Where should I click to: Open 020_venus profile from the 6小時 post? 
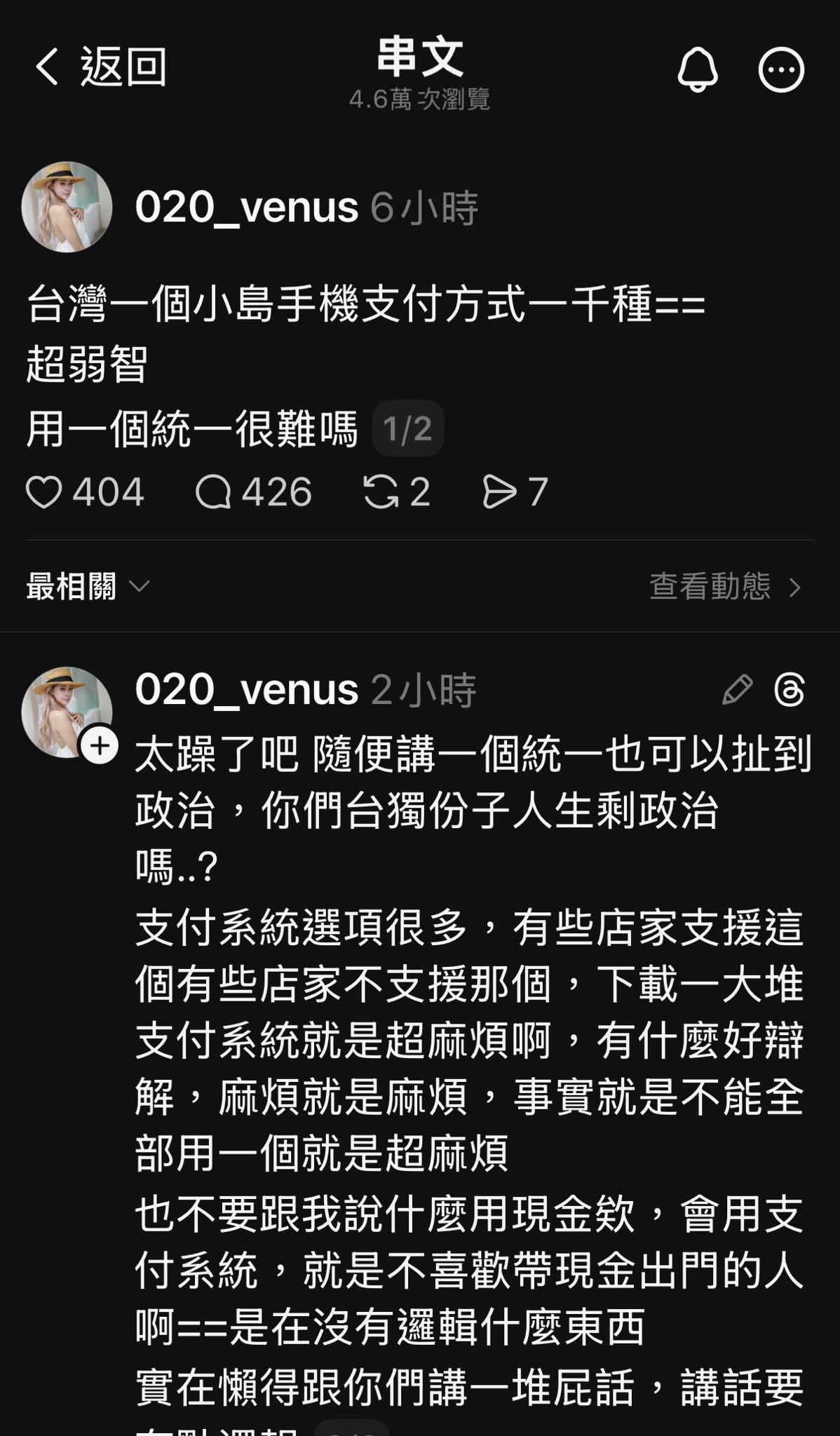(246, 208)
